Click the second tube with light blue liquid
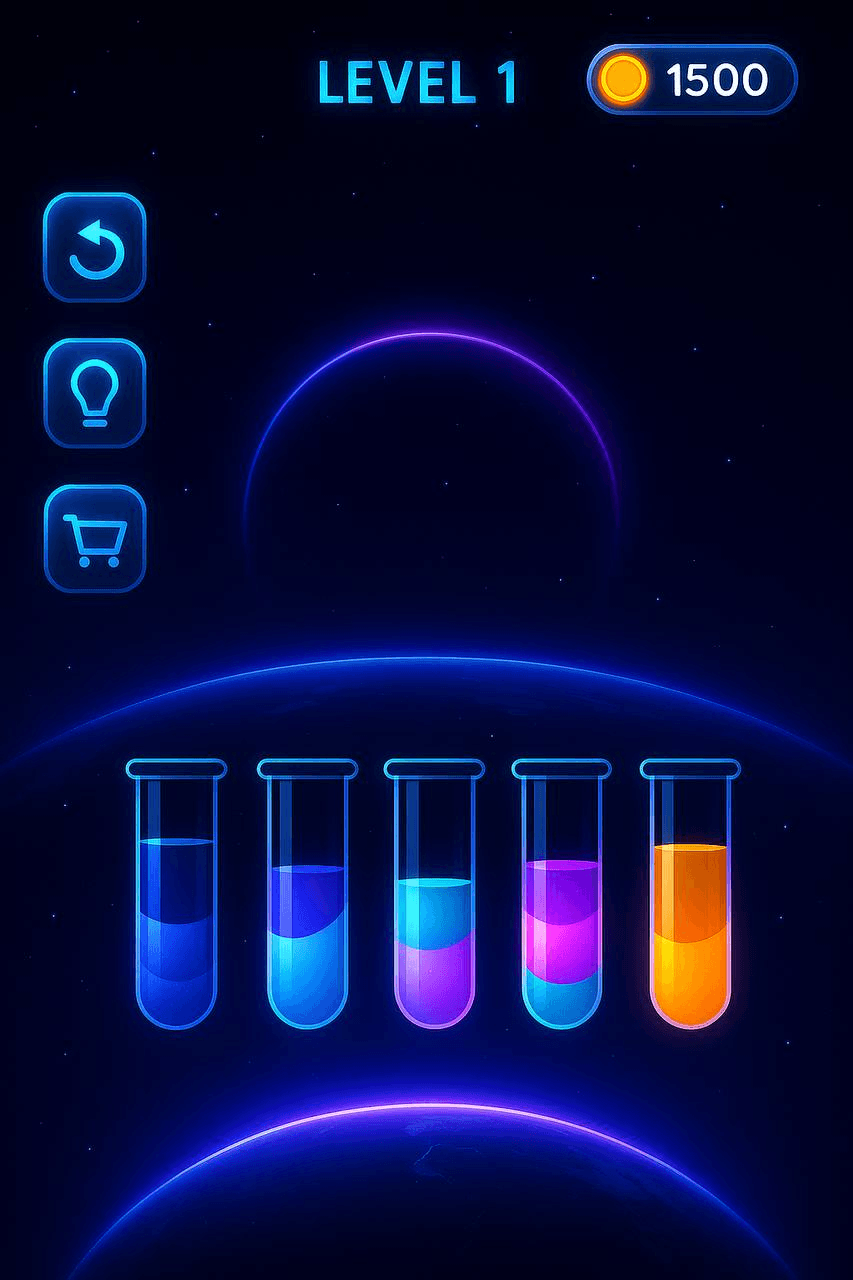 point(304,930)
